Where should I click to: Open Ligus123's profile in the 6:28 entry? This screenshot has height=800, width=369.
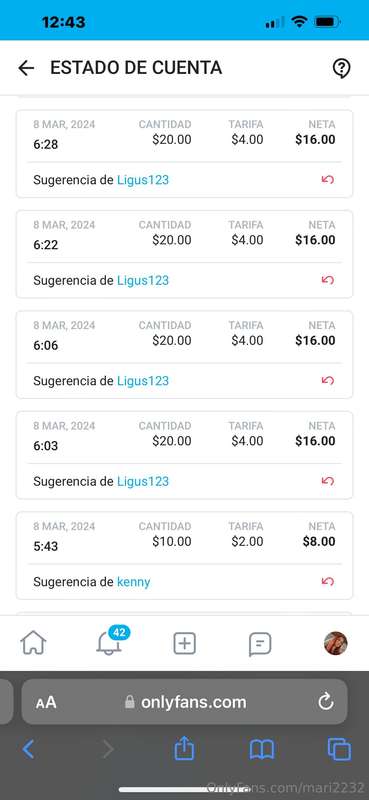coord(143,180)
